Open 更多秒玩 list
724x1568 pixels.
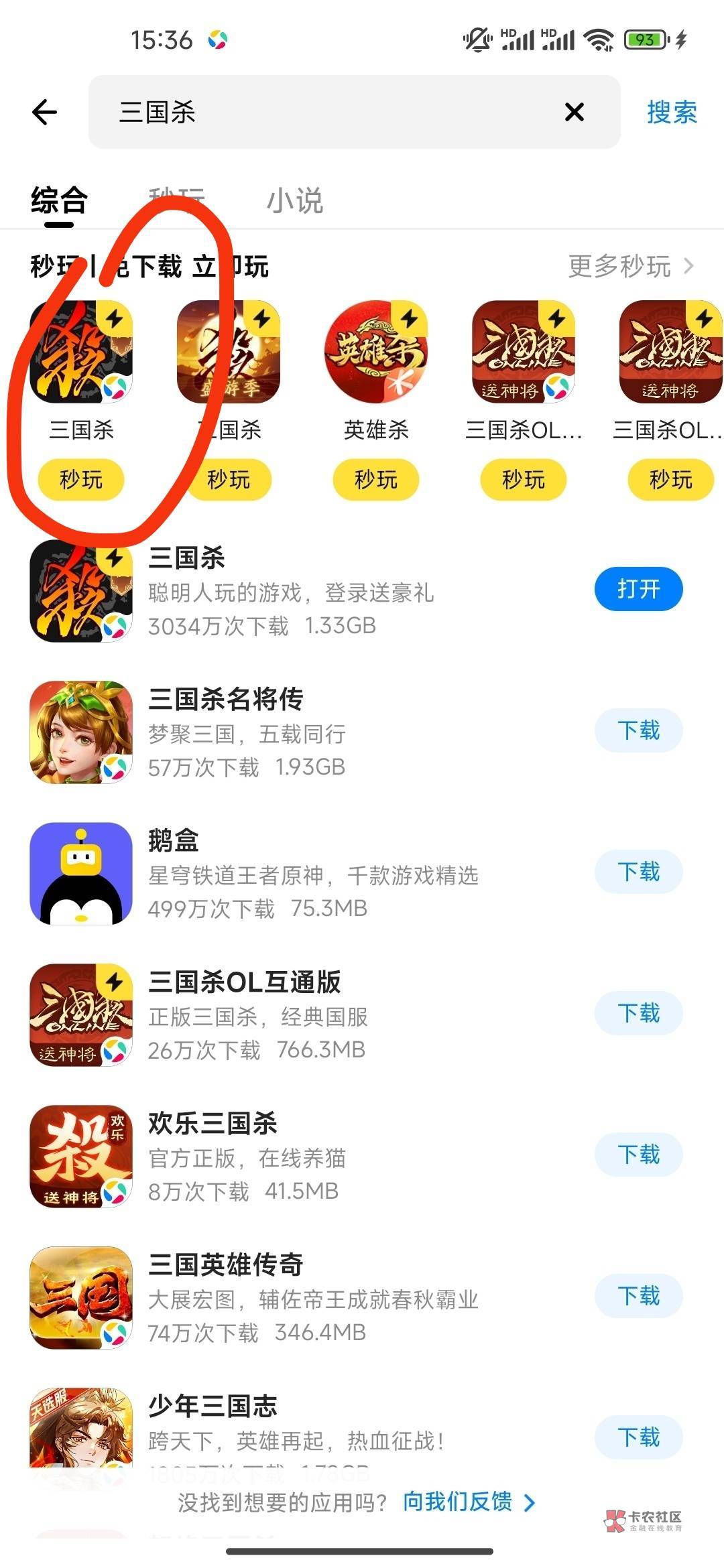click(x=630, y=266)
